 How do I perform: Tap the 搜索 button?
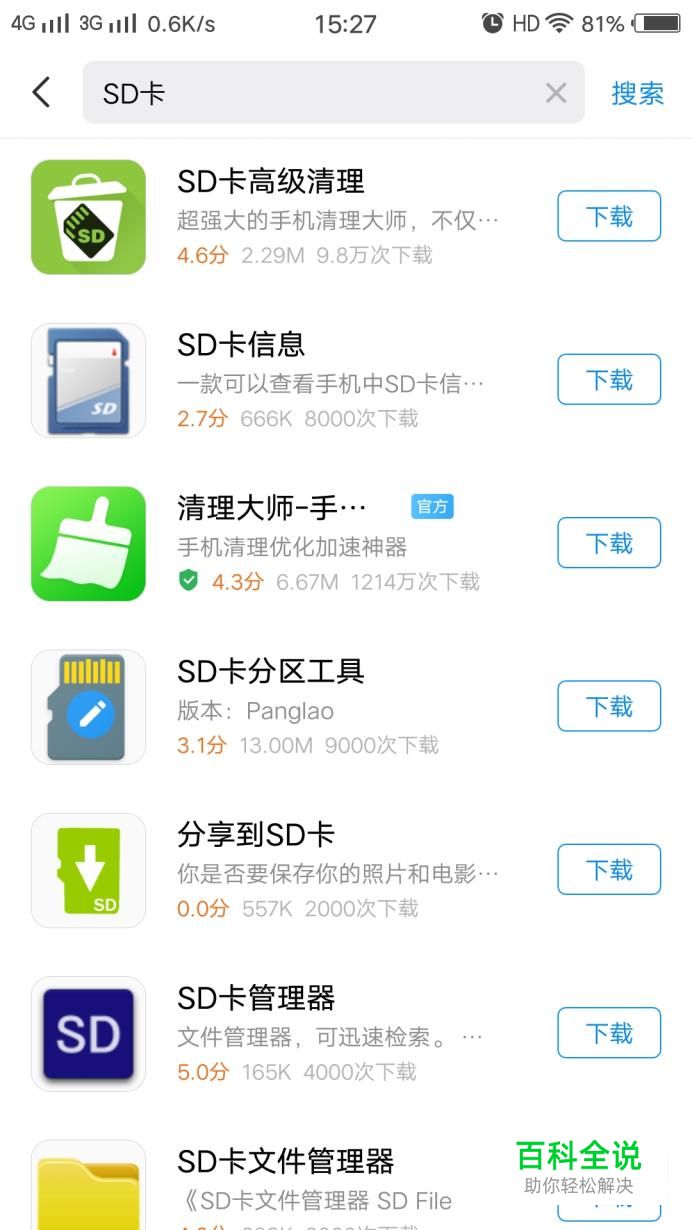pos(637,93)
